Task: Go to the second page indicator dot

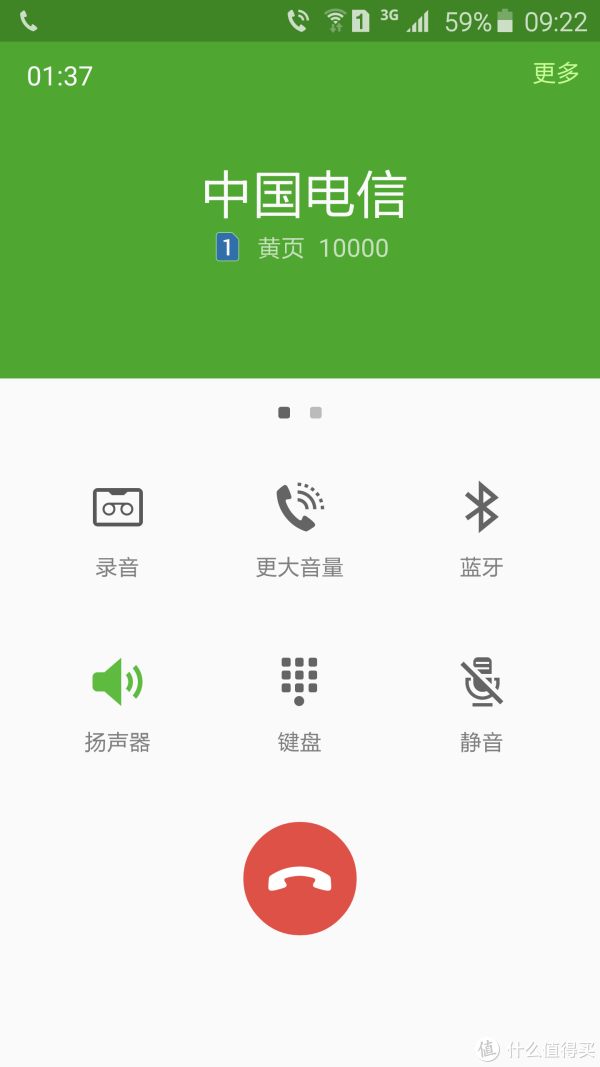Action: [x=316, y=412]
